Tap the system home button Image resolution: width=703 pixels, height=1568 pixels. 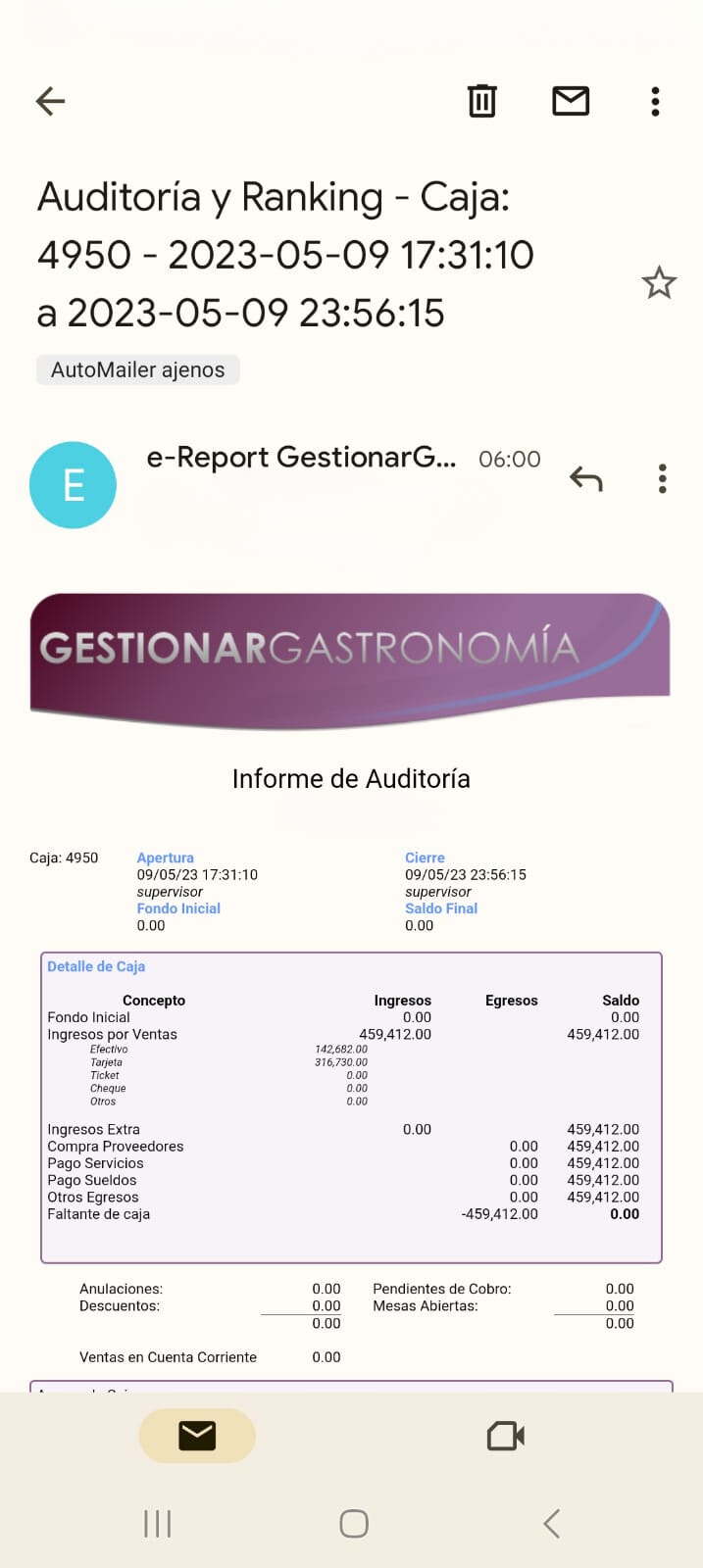(x=354, y=1523)
